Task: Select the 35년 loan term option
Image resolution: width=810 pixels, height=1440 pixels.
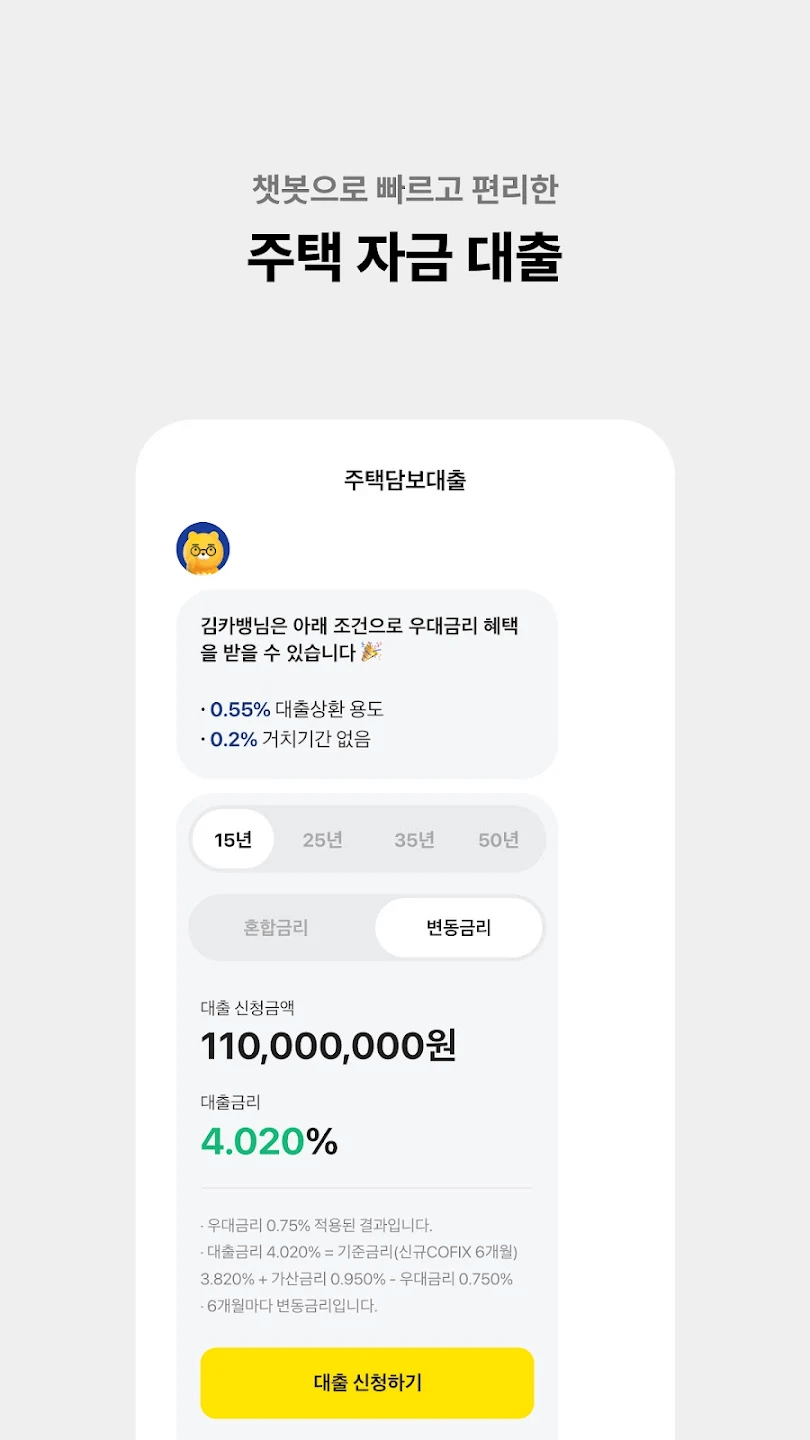Action: 413,840
